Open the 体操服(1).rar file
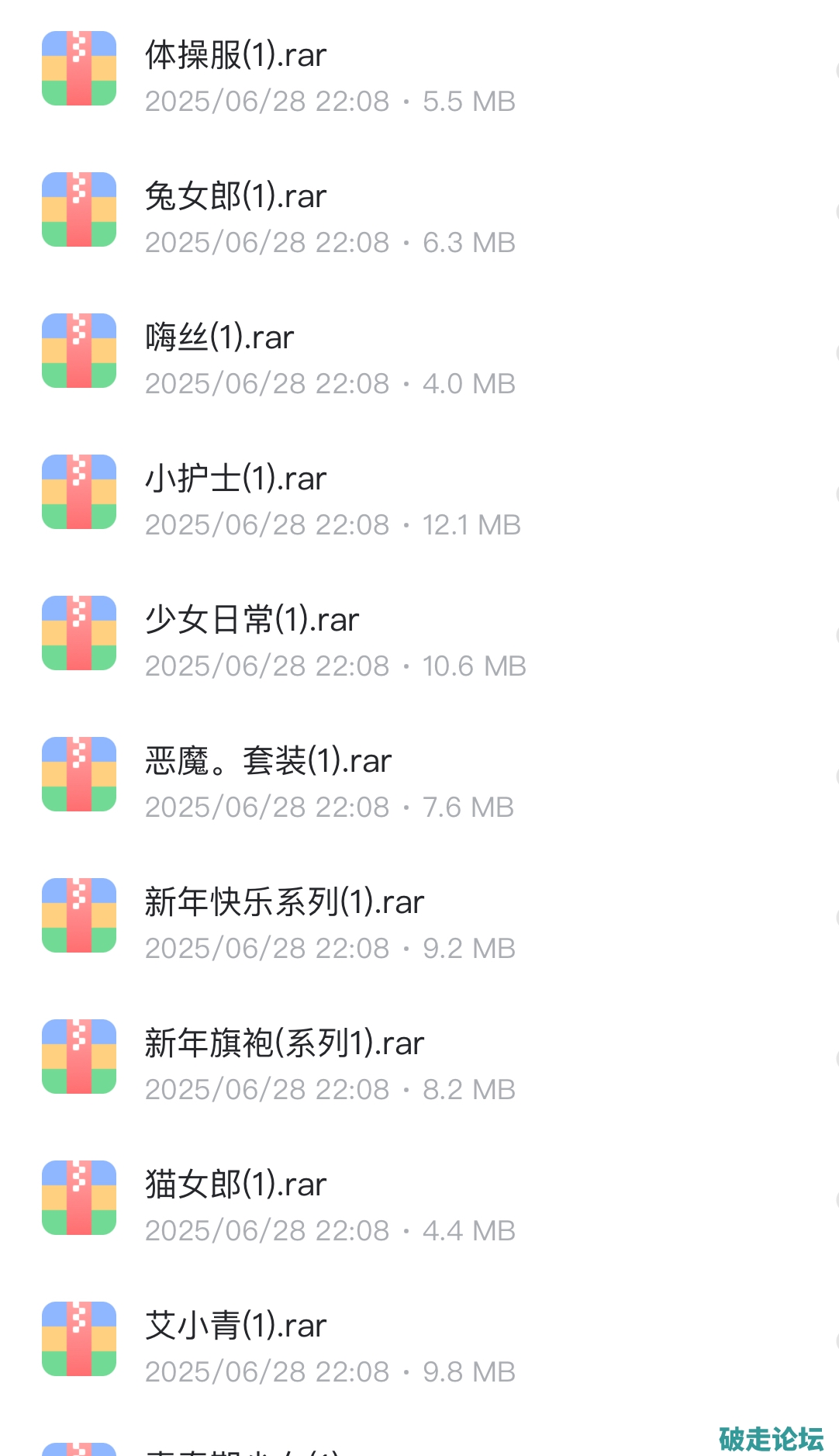This screenshot has width=839, height=1456. (x=236, y=56)
